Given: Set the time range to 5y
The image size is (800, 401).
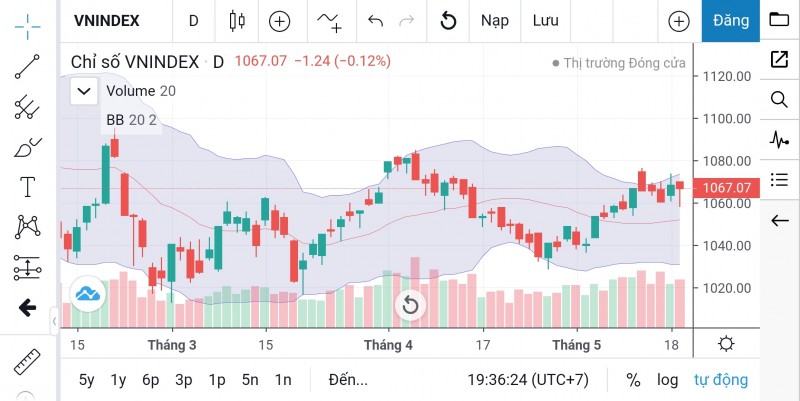Looking at the screenshot, I should click(x=87, y=380).
